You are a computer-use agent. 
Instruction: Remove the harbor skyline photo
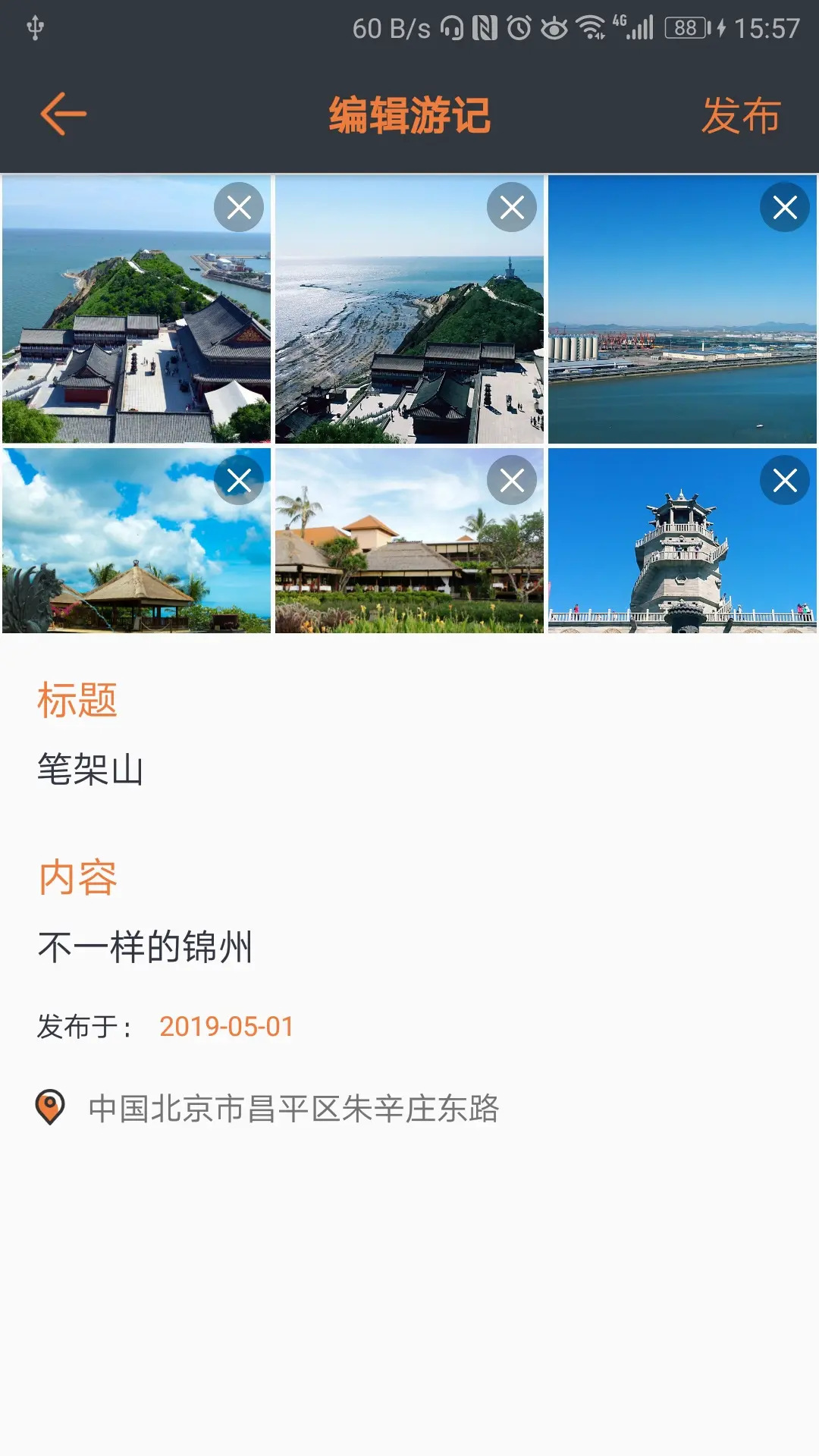point(785,207)
